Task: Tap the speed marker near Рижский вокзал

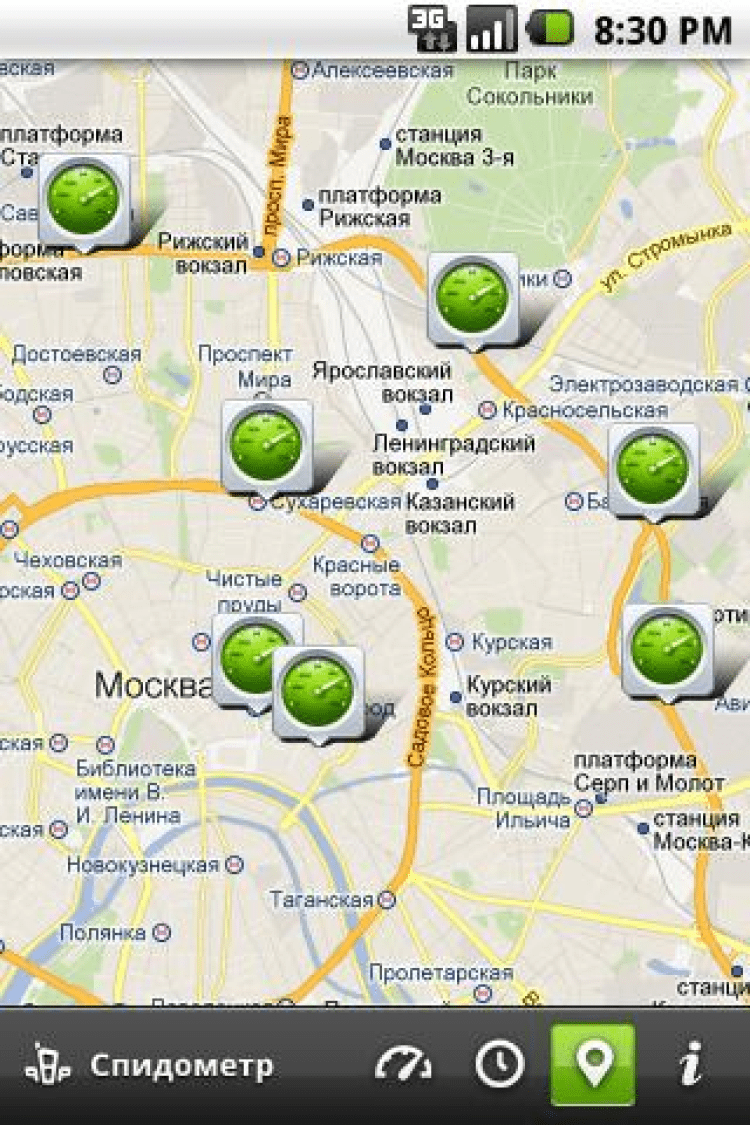Action: 84,199
